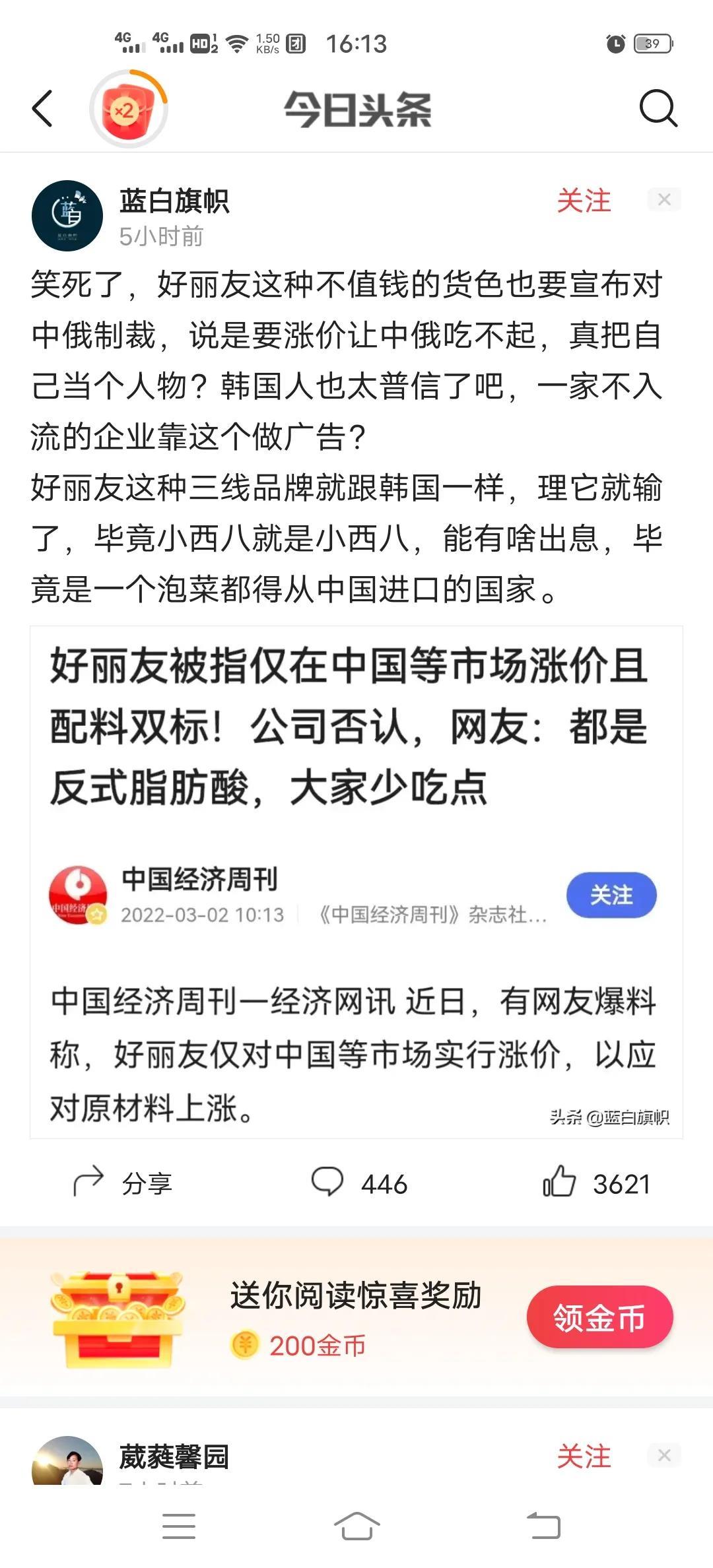The image size is (713, 1568).
Task: Dismiss 葳蕤馨园's post with the X
Action: coord(664,1455)
